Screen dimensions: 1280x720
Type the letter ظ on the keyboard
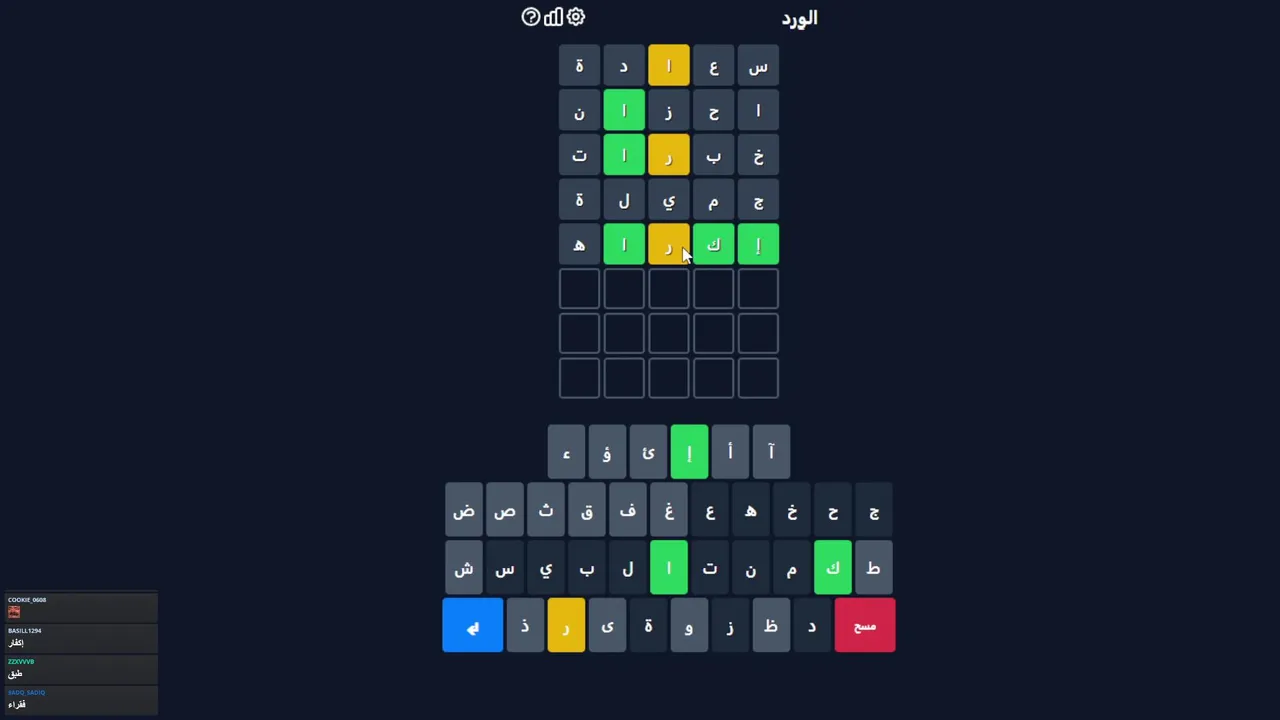(x=770, y=626)
